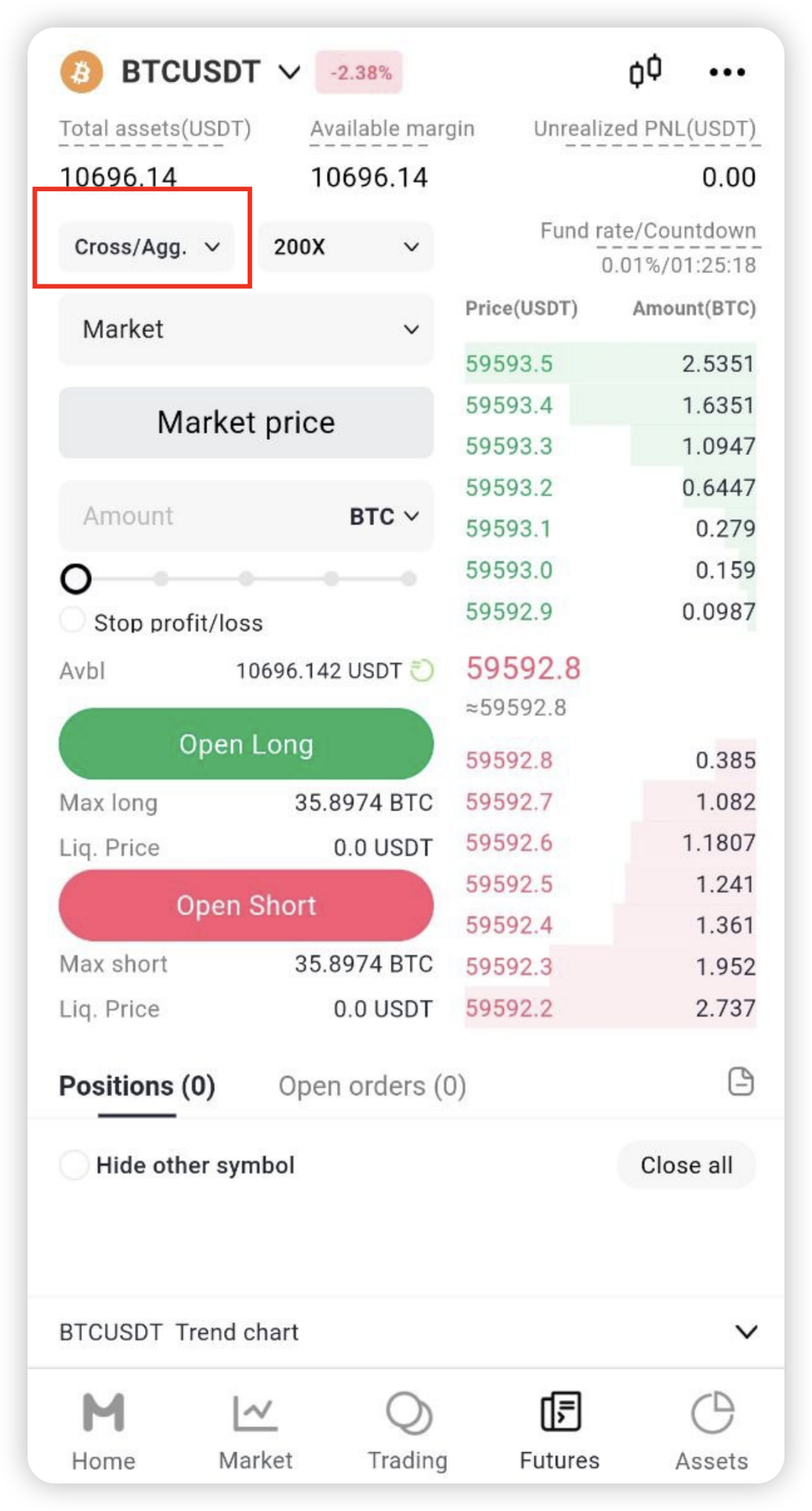812x1511 pixels.
Task: Switch to the Open orders (0) tab
Action: (372, 1086)
